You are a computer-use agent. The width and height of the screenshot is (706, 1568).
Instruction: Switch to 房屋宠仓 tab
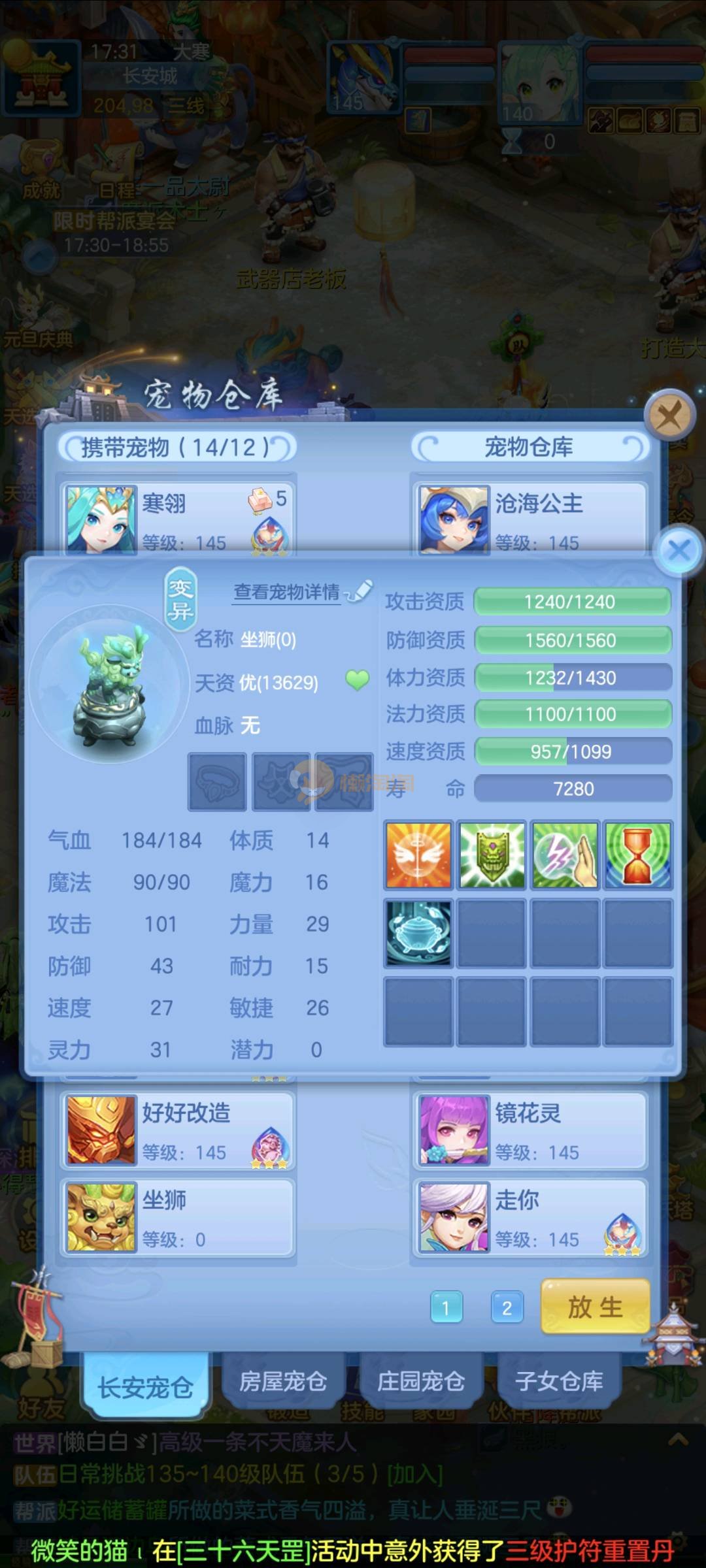(283, 1382)
